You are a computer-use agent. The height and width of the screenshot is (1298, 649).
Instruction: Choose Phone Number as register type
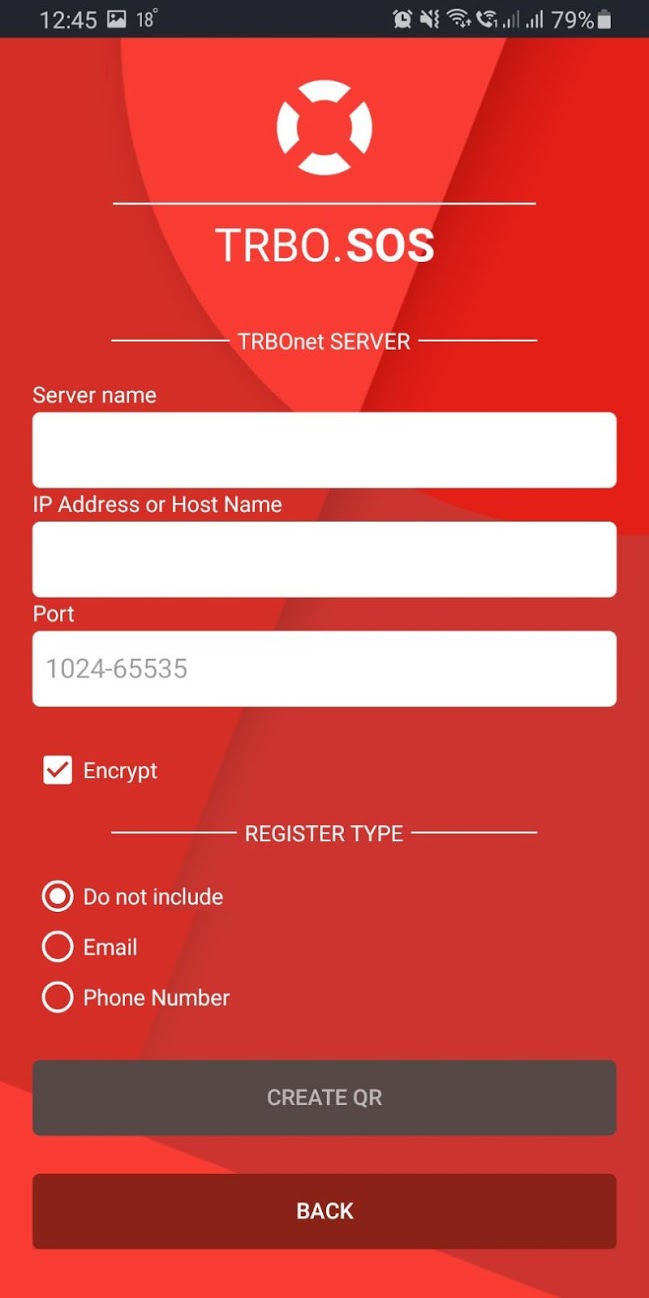tap(58, 997)
